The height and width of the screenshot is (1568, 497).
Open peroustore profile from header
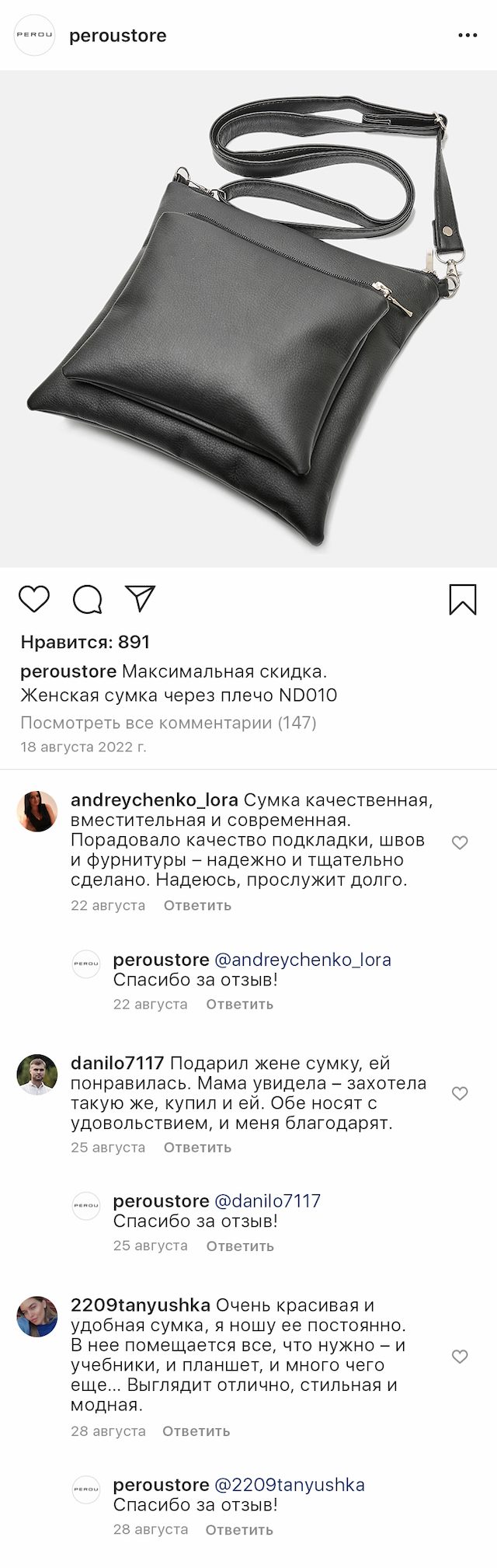click(117, 36)
